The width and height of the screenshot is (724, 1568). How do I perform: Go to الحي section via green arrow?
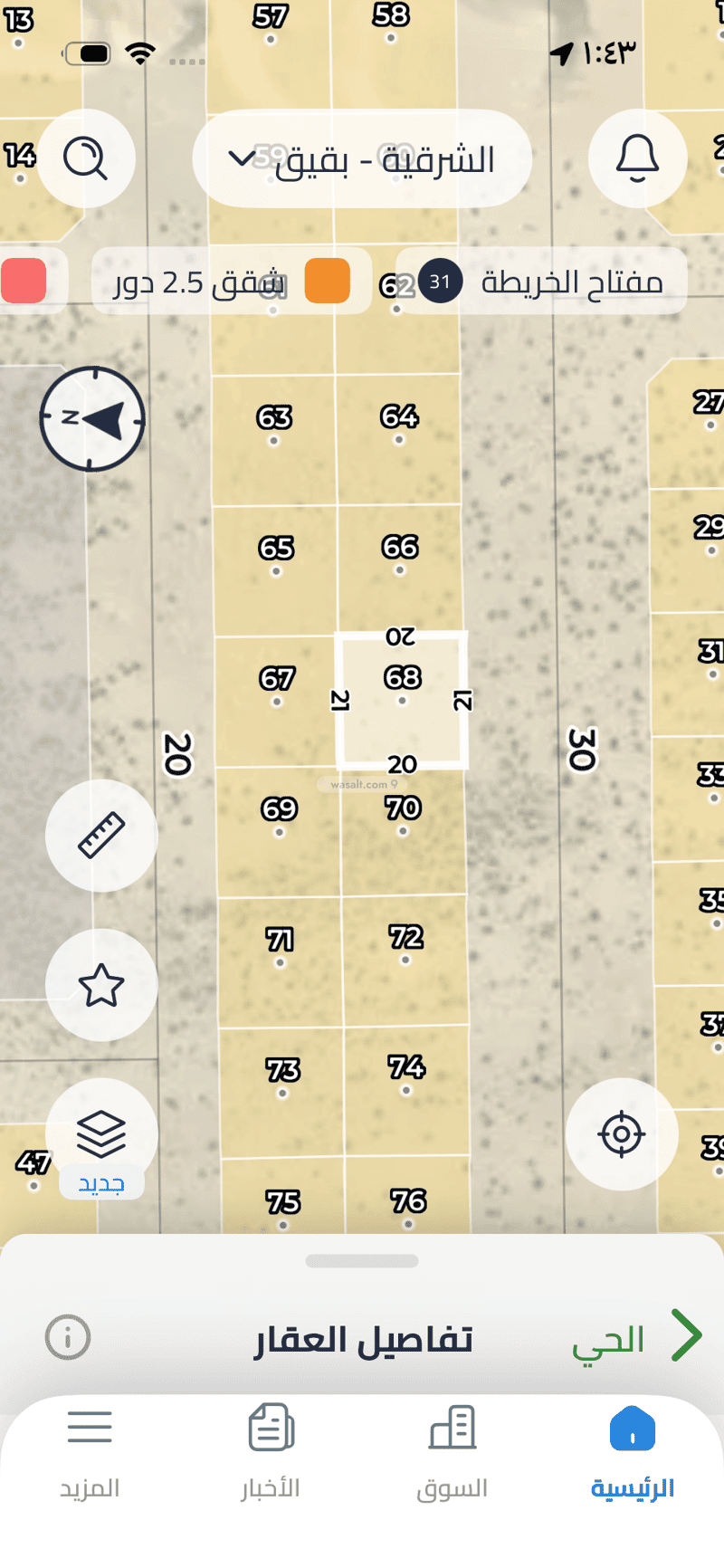click(x=686, y=1336)
